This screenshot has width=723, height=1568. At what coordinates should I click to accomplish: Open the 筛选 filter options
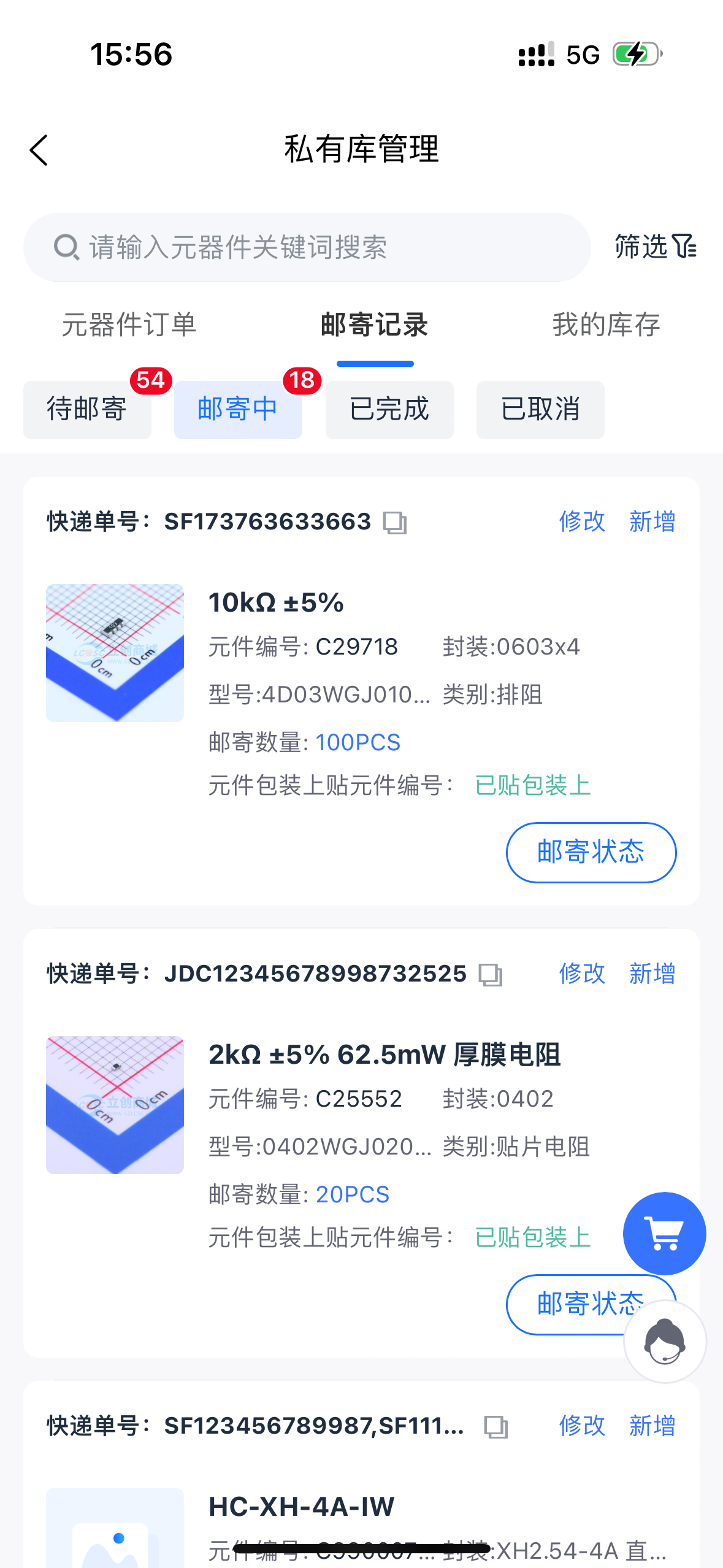(x=655, y=247)
